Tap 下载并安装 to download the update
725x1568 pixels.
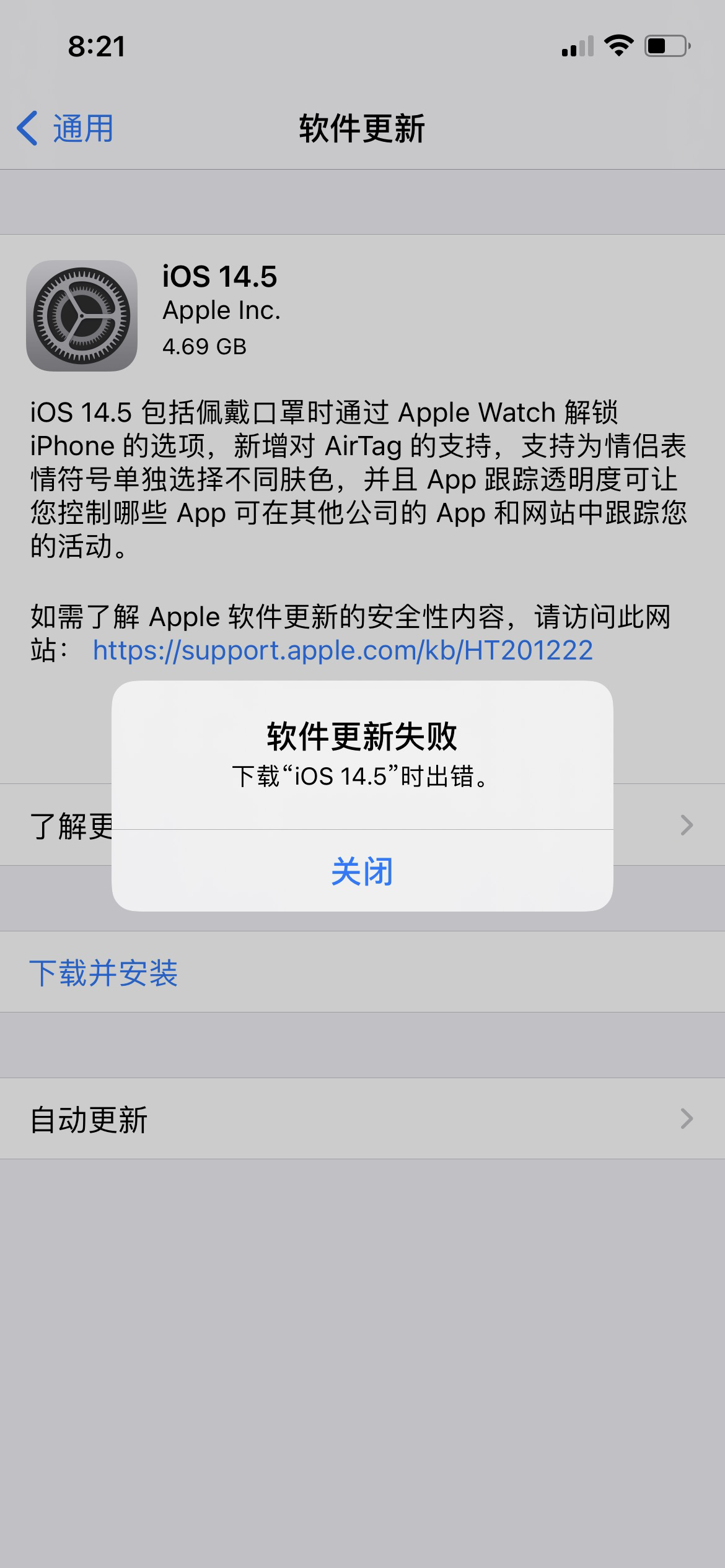pyautogui.click(x=104, y=972)
